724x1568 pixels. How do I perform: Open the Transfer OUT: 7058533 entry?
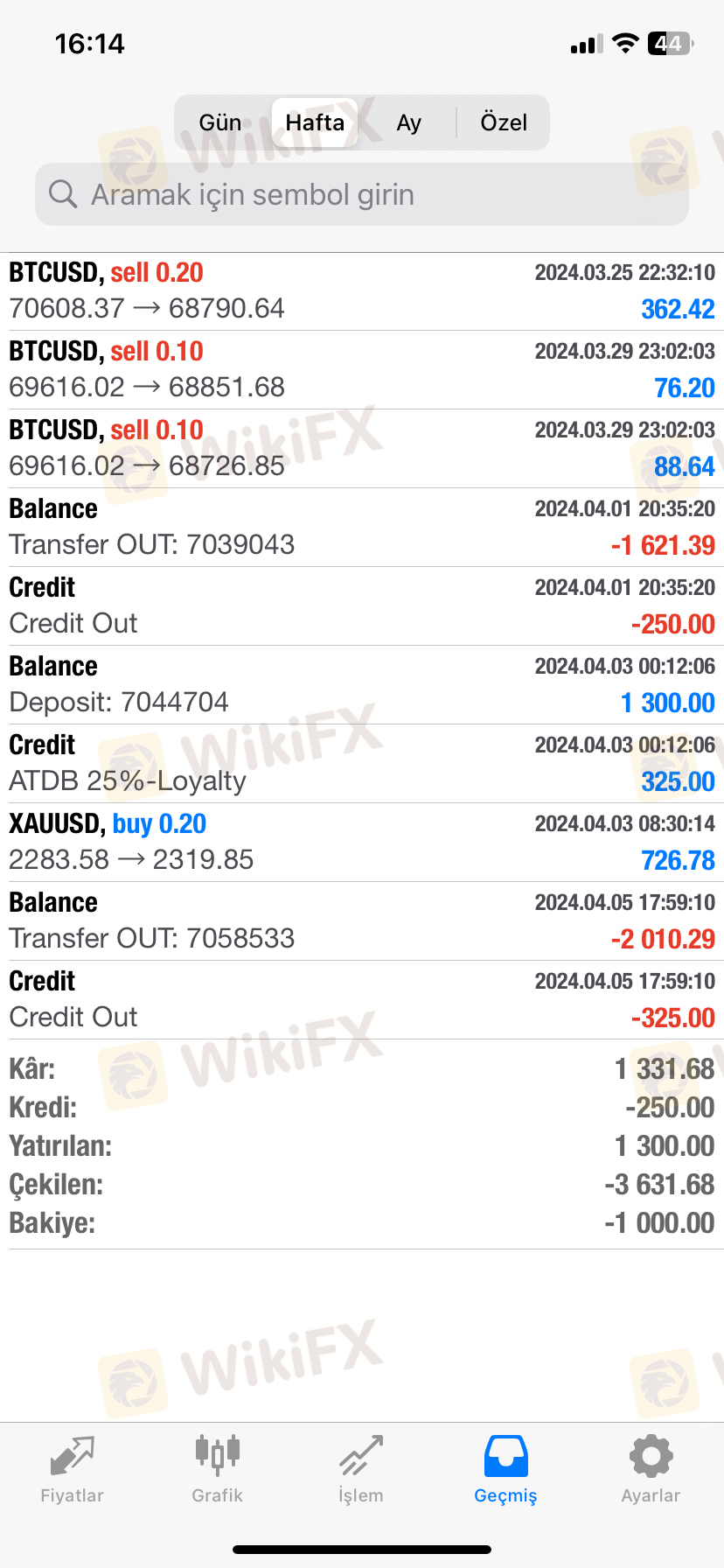pyautogui.click(x=362, y=921)
